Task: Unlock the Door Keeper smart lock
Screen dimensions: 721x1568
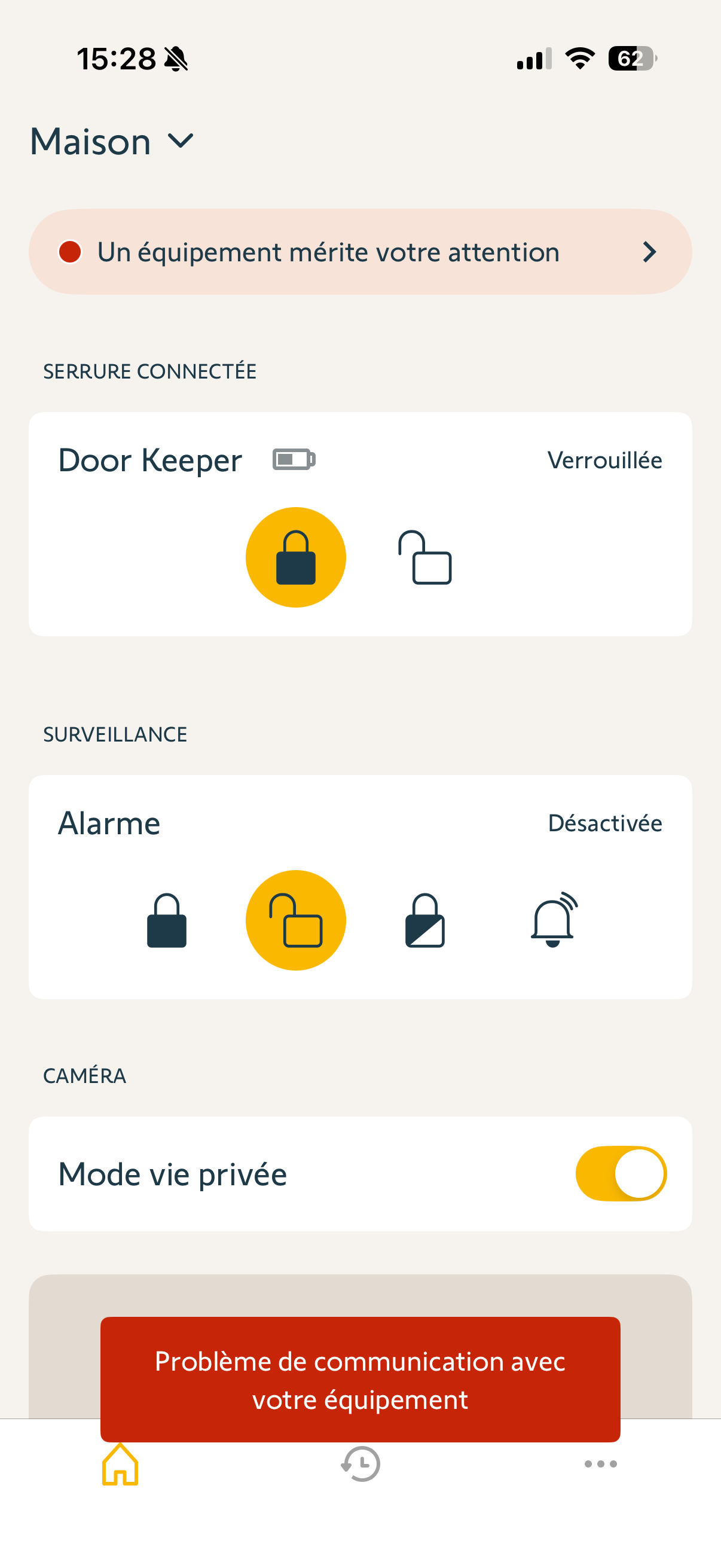Action: (424, 557)
